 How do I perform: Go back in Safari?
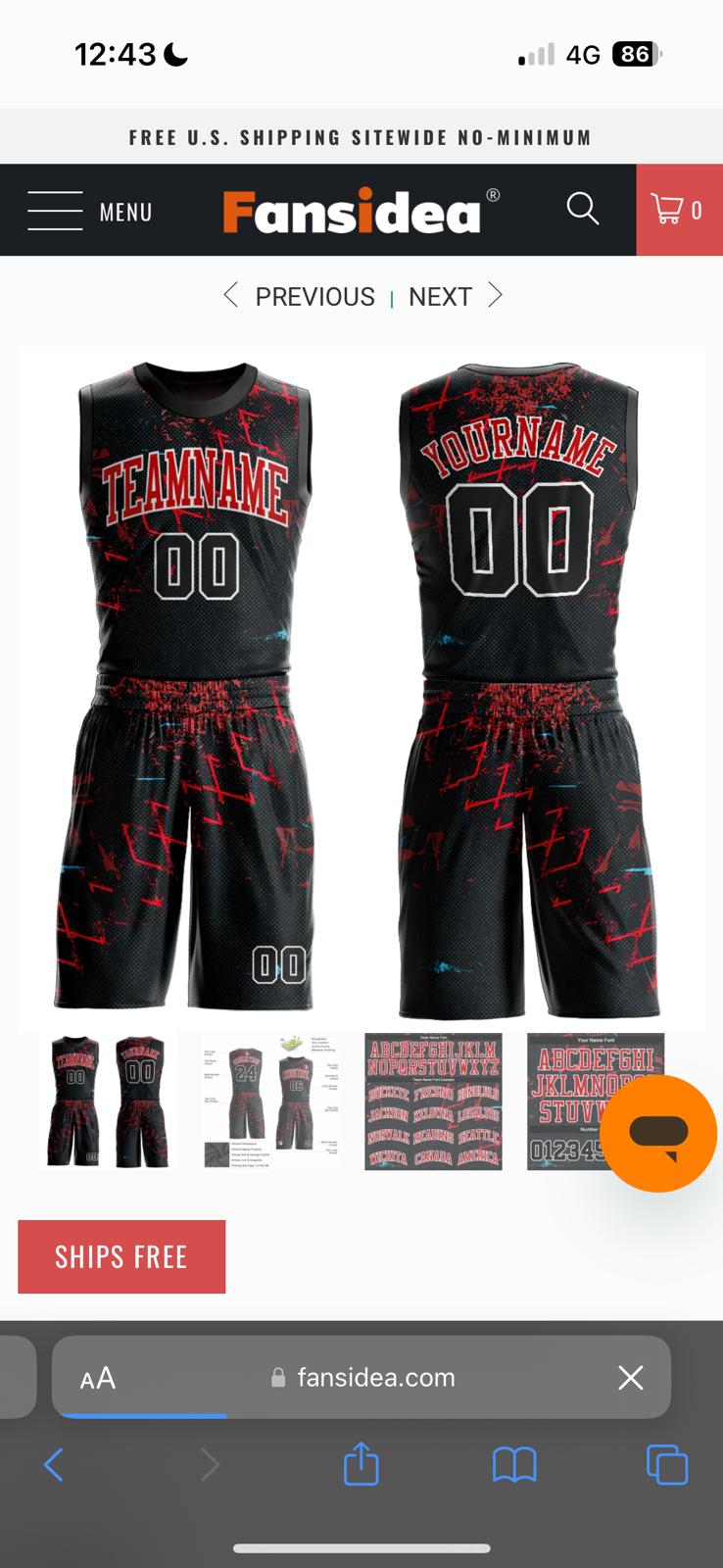click(54, 1465)
